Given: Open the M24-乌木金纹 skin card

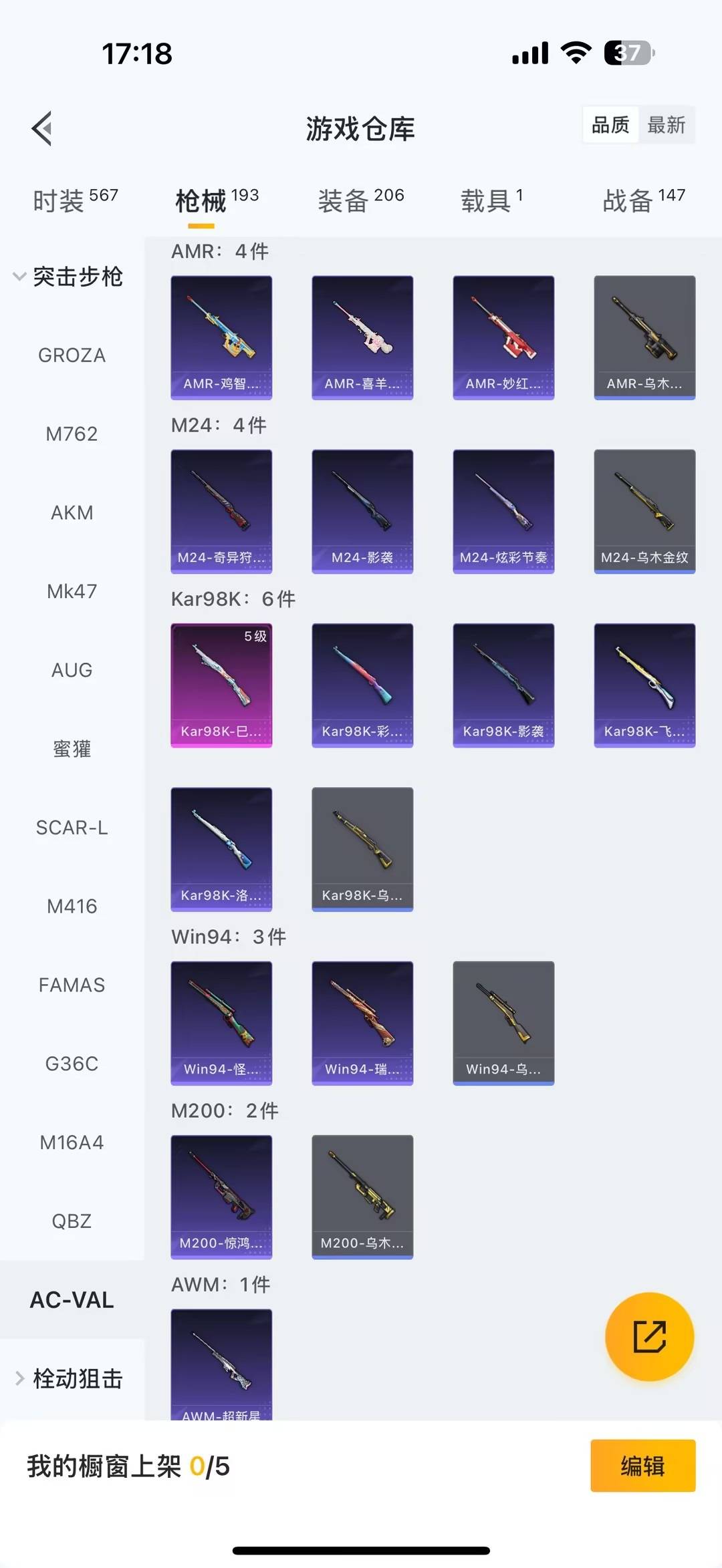Looking at the screenshot, I should coord(644,511).
